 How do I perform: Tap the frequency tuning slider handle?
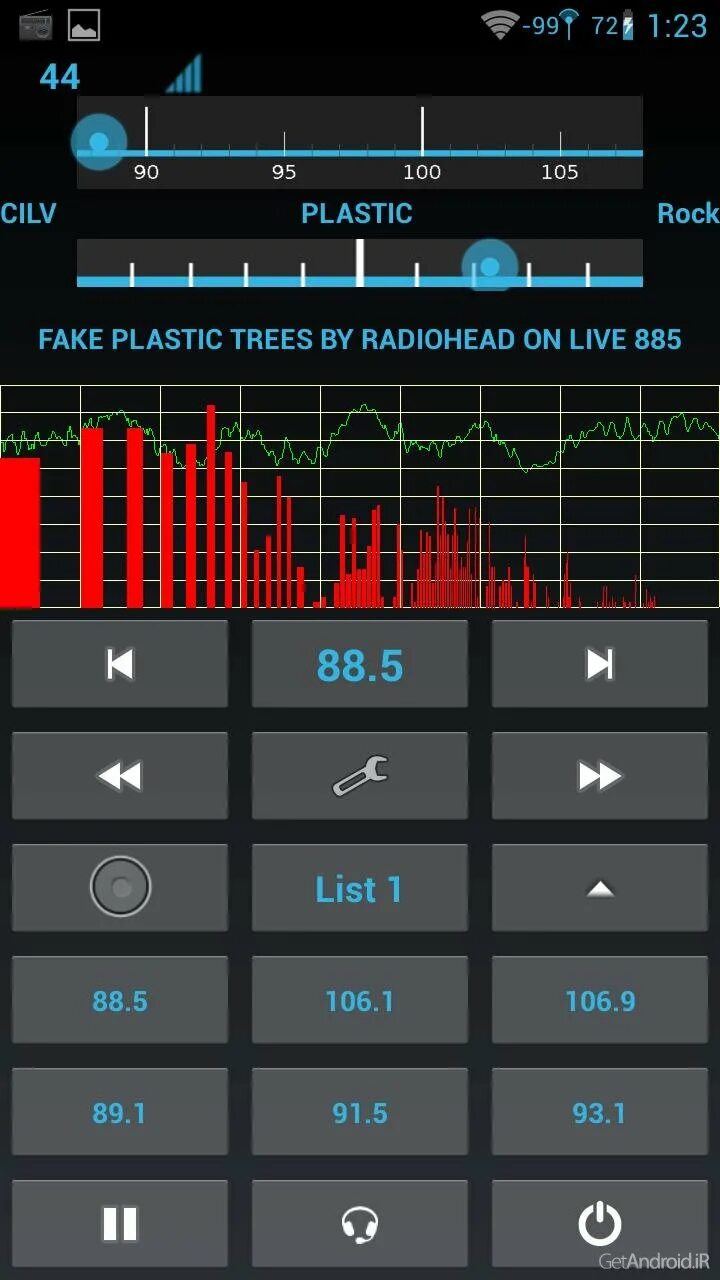pos(99,143)
